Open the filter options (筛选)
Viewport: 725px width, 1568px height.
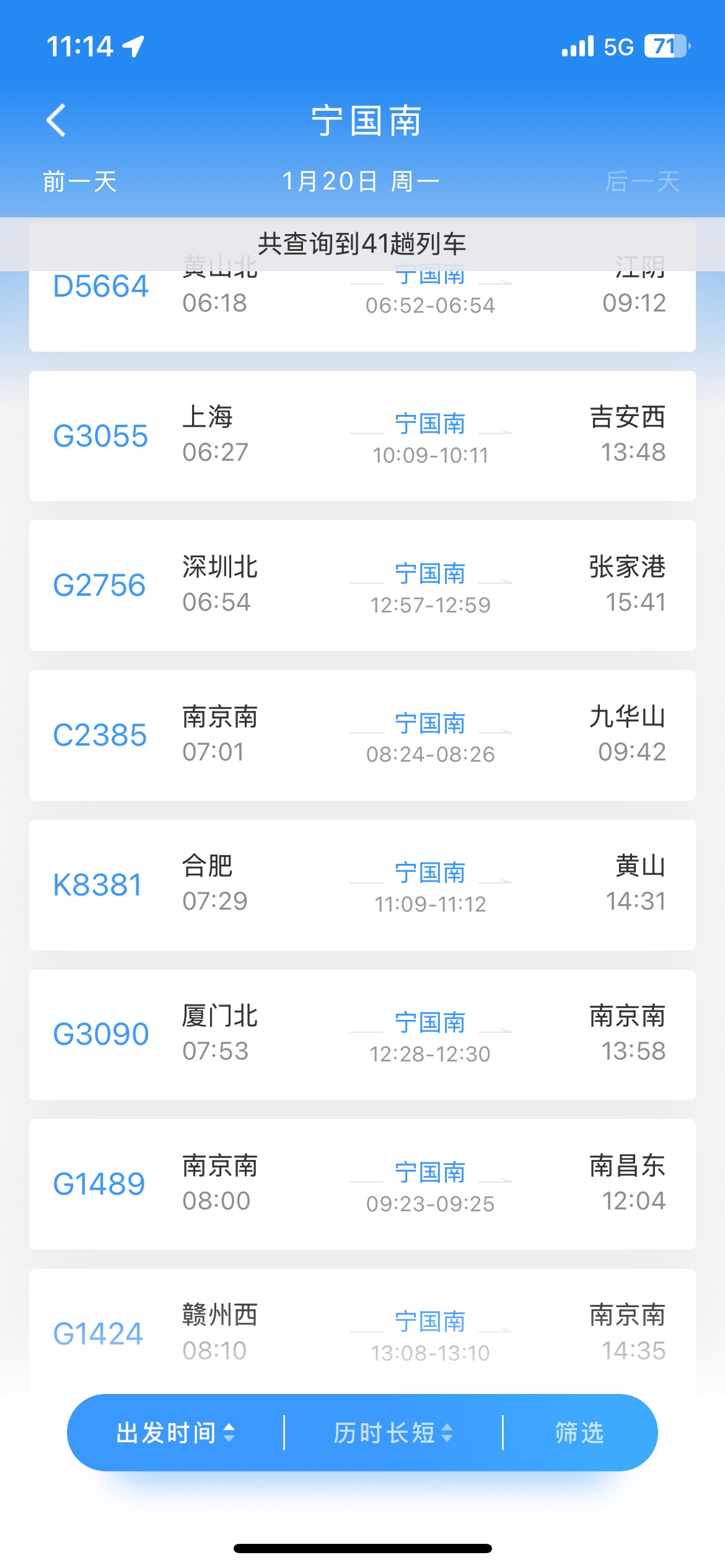(x=579, y=1432)
